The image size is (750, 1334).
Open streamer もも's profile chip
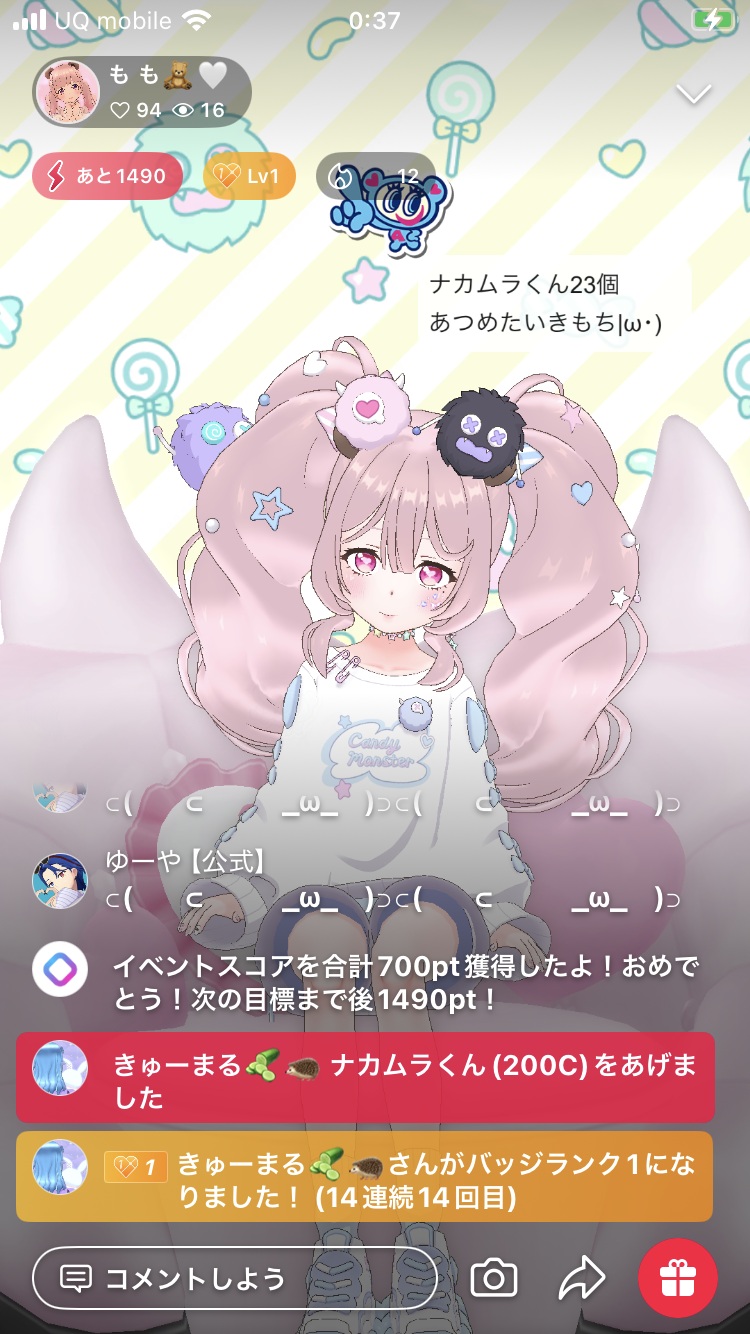(x=142, y=92)
